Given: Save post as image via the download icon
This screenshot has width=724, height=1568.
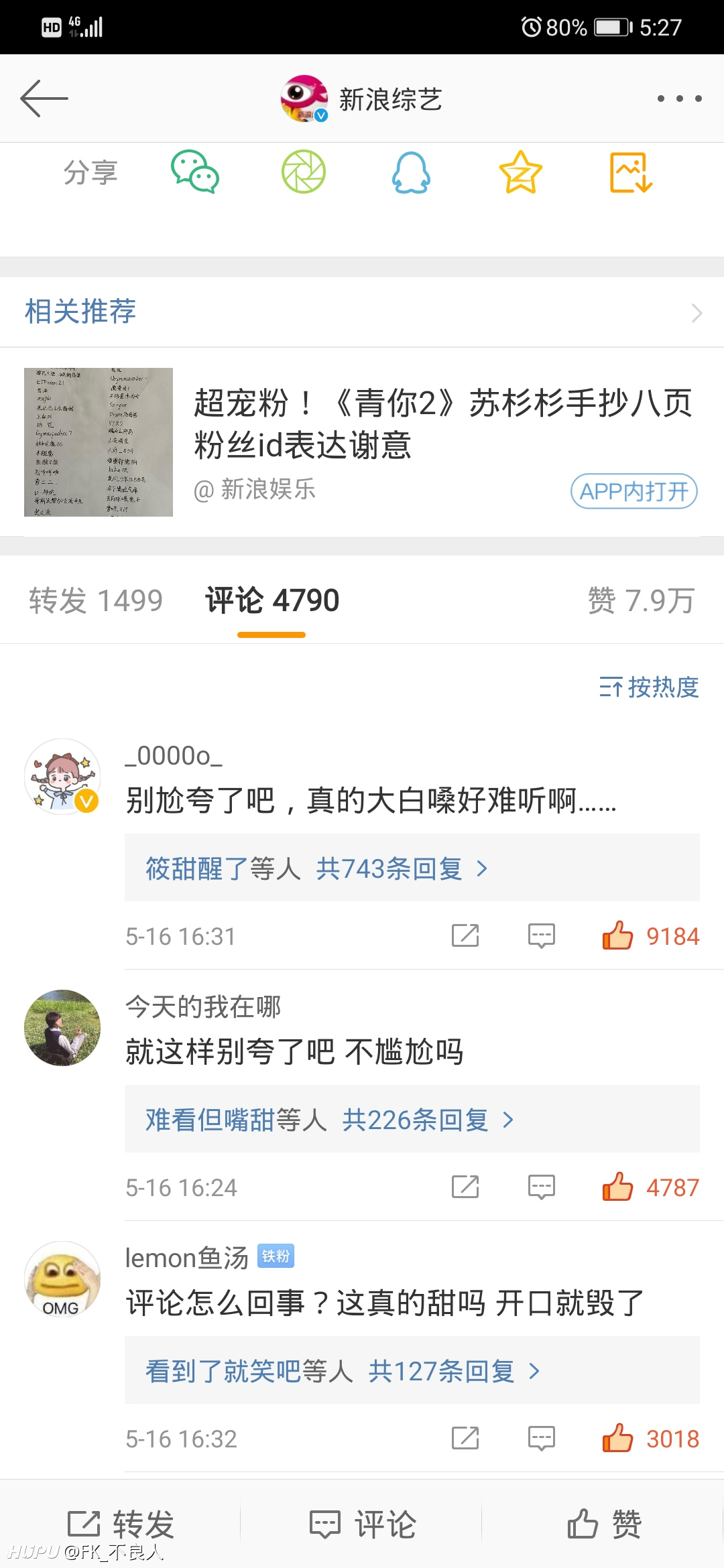Looking at the screenshot, I should [631, 172].
